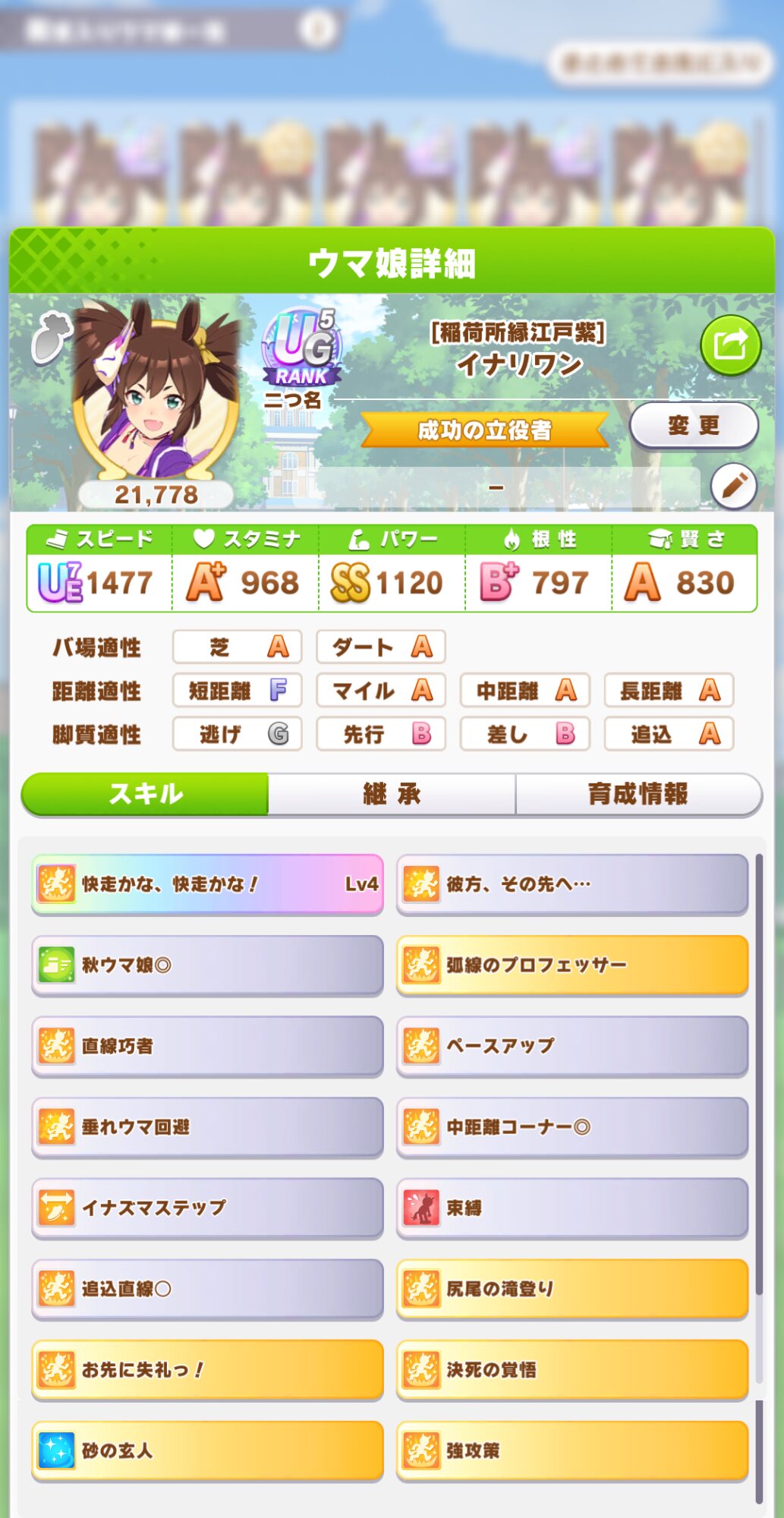Screen dimensions: 784x1518
Task: Select the イナズマステップ skill
Action: (207, 1208)
